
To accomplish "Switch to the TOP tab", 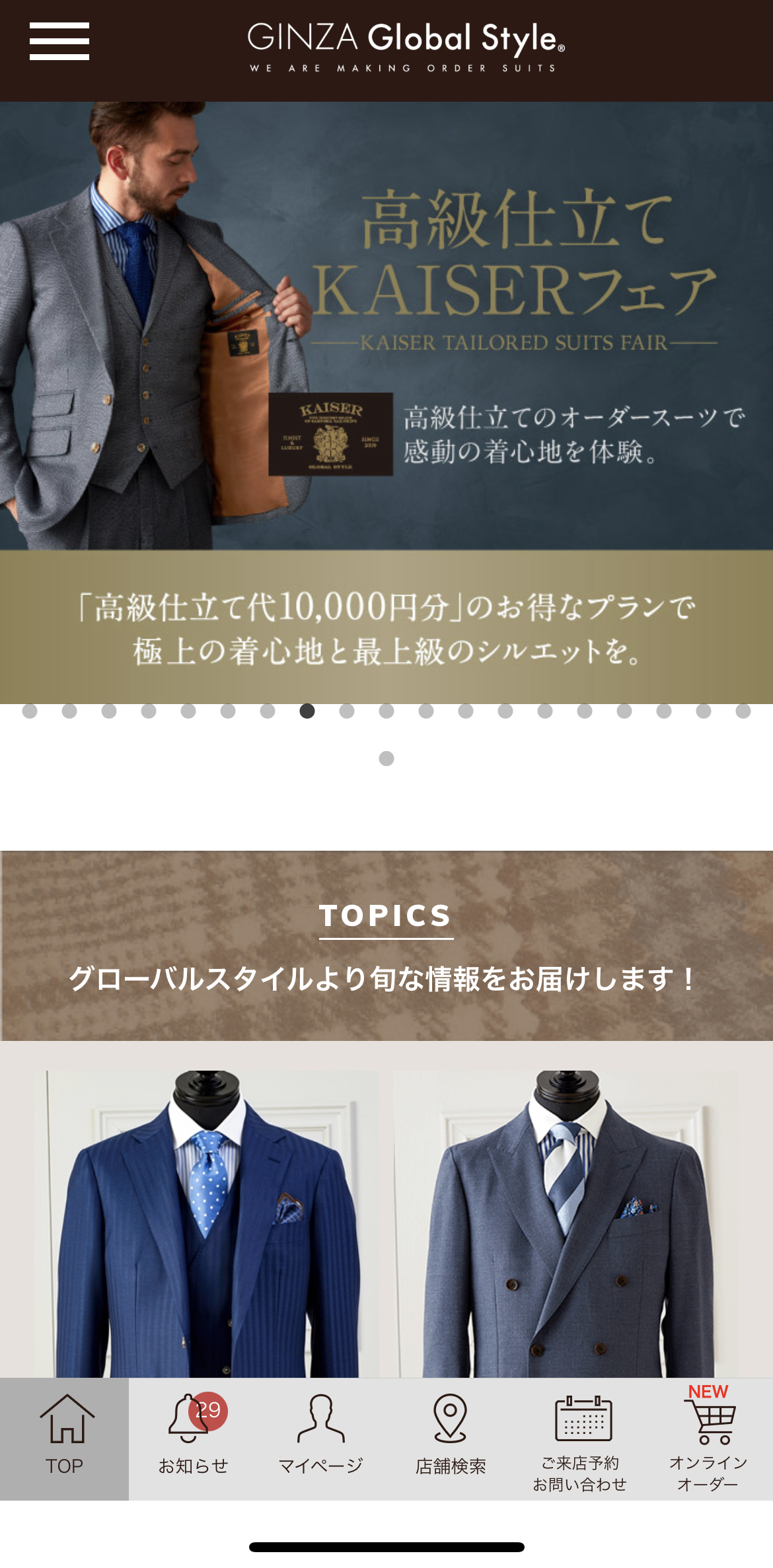I will coord(64,1438).
